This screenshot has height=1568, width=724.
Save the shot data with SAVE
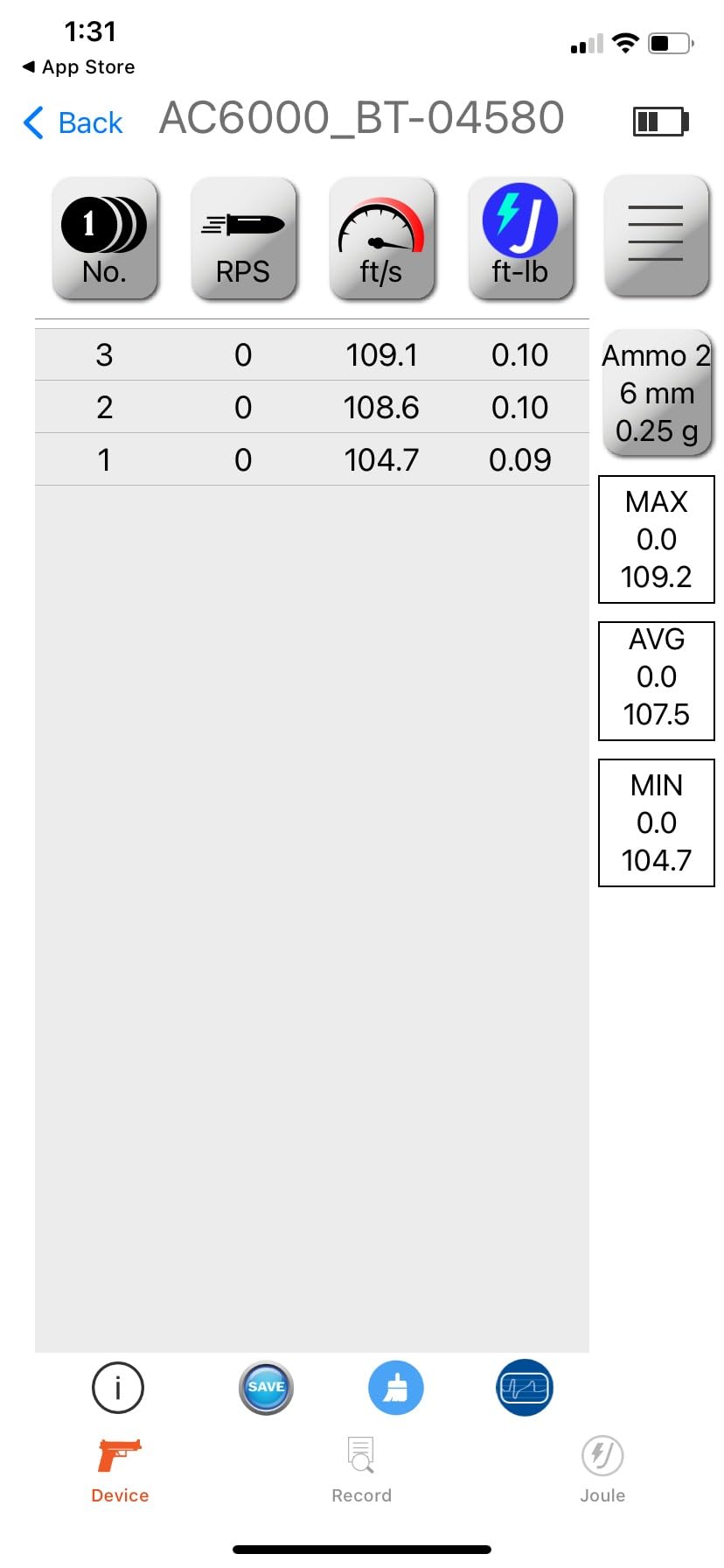point(266,1388)
